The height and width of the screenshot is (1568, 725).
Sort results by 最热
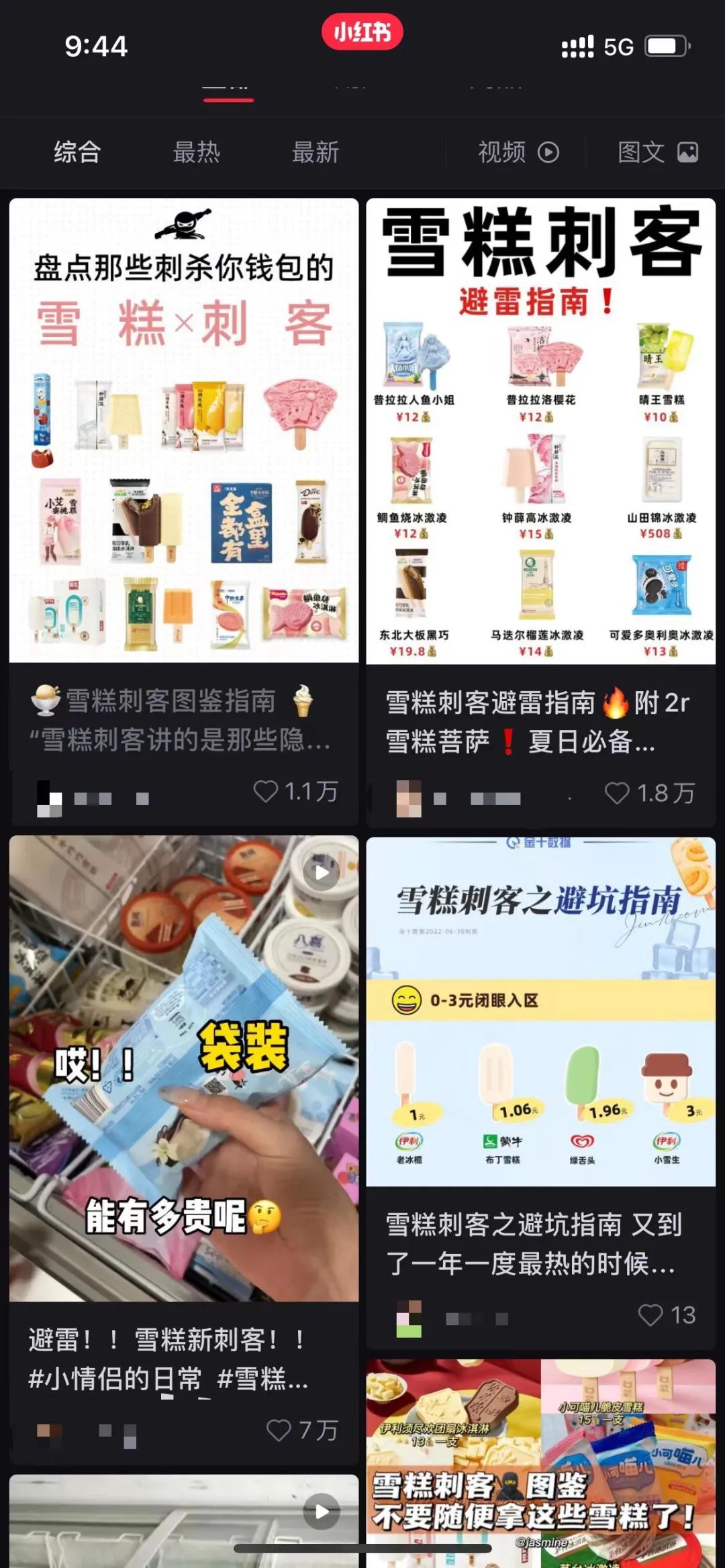pos(196,152)
